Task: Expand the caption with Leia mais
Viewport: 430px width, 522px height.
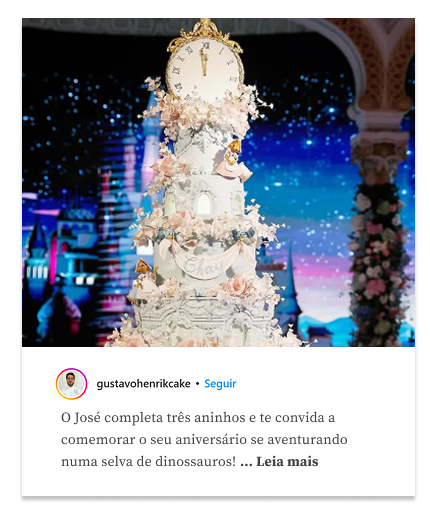Action: coord(287,462)
